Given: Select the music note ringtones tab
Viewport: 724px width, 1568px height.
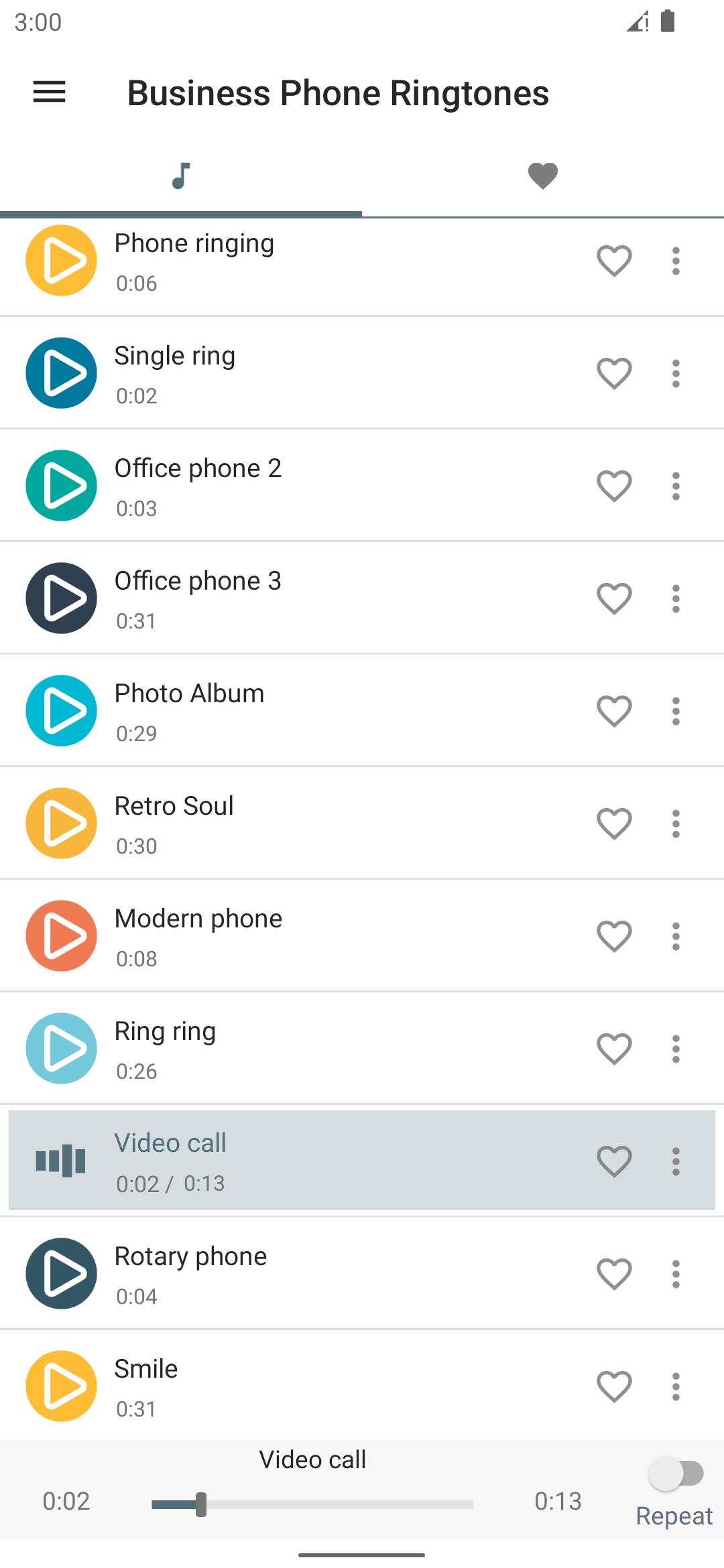Looking at the screenshot, I should [x=181, y=176].
